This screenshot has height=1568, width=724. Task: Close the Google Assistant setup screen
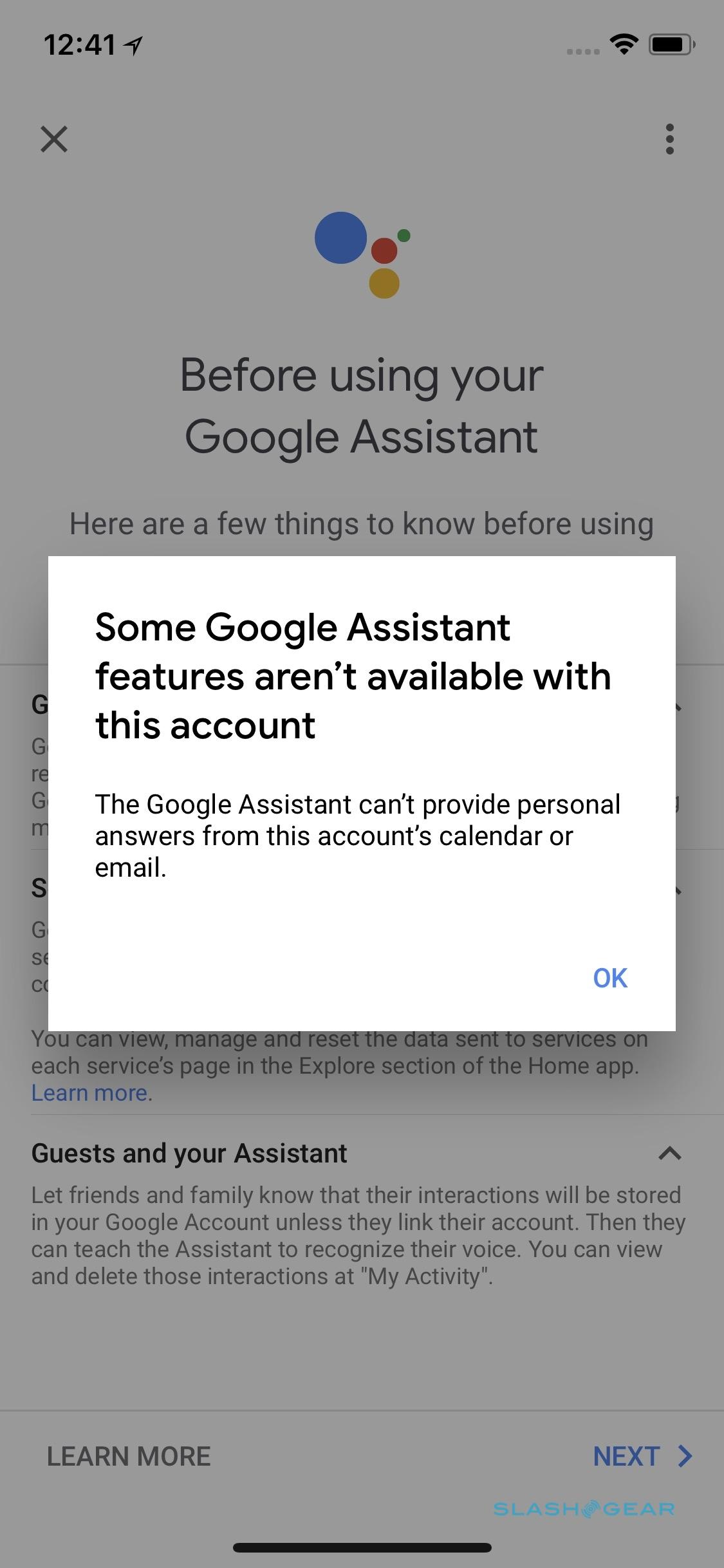(54, 139)
